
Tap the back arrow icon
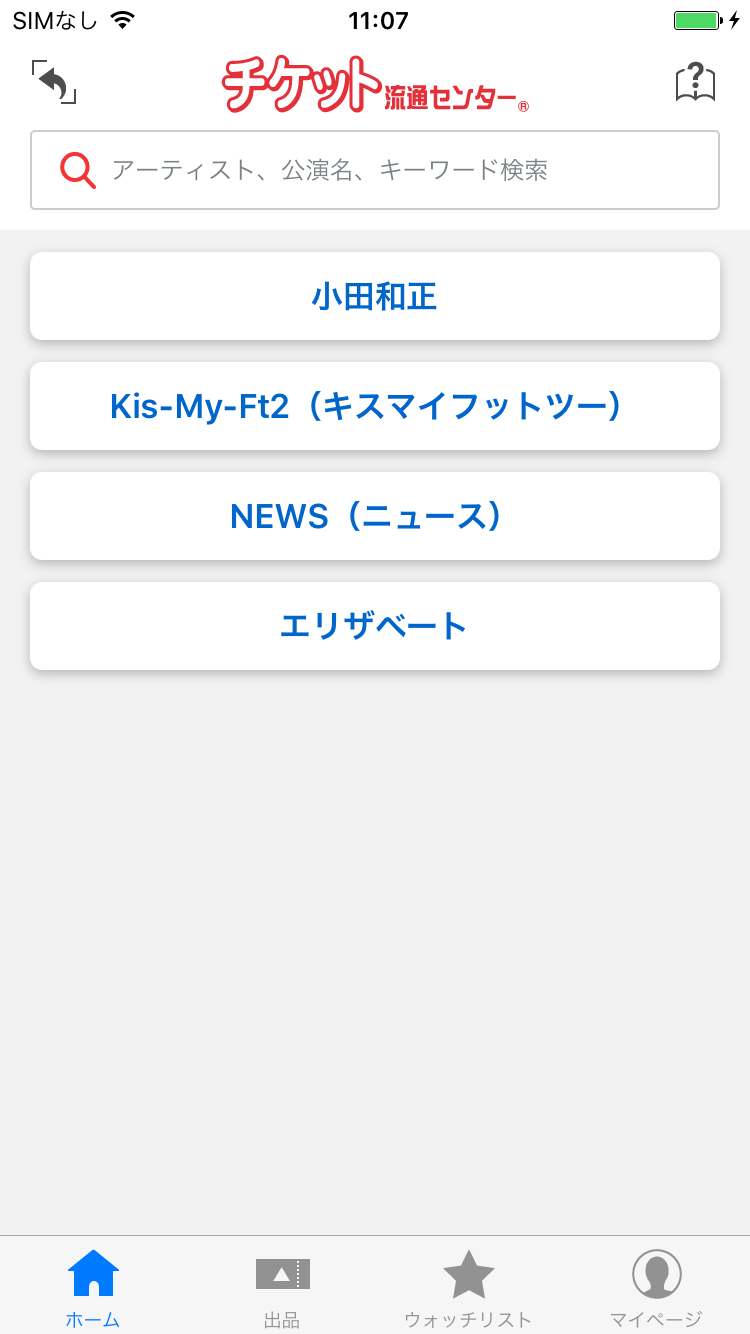(54, 82)
